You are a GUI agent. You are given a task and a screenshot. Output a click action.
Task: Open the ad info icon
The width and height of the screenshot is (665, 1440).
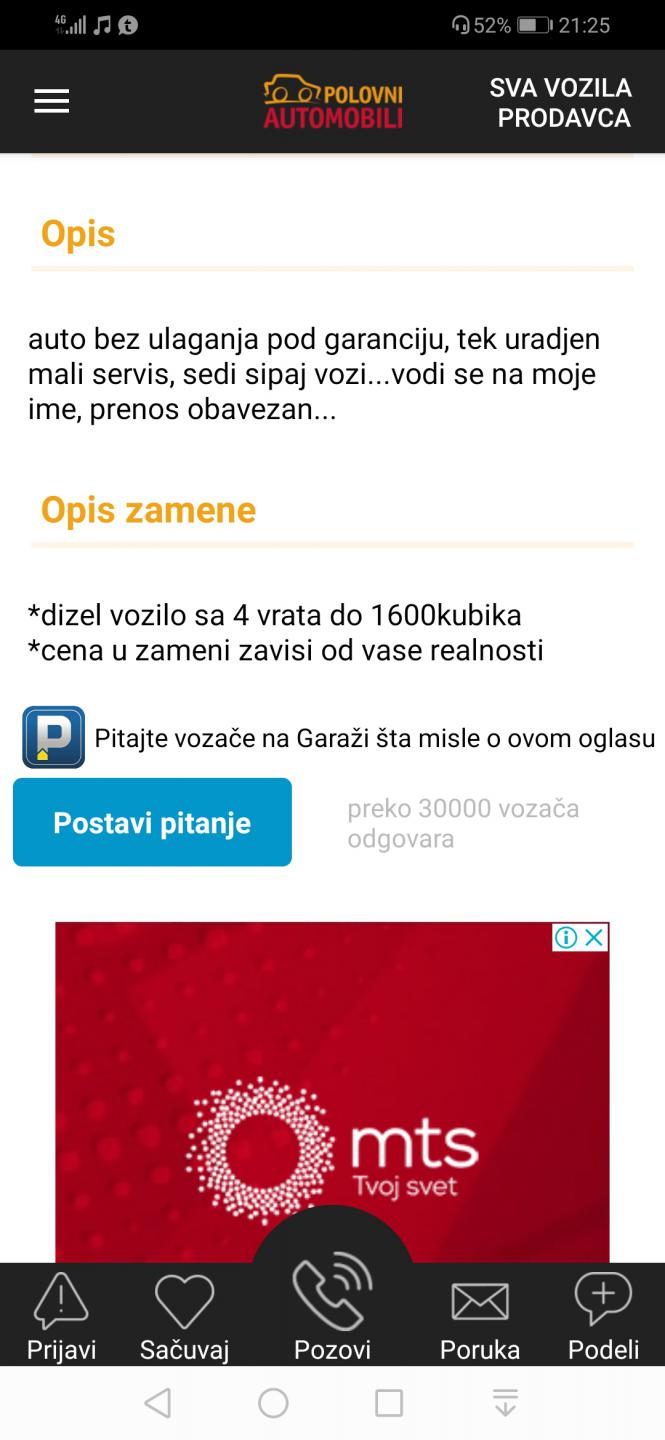pos(566,937)
